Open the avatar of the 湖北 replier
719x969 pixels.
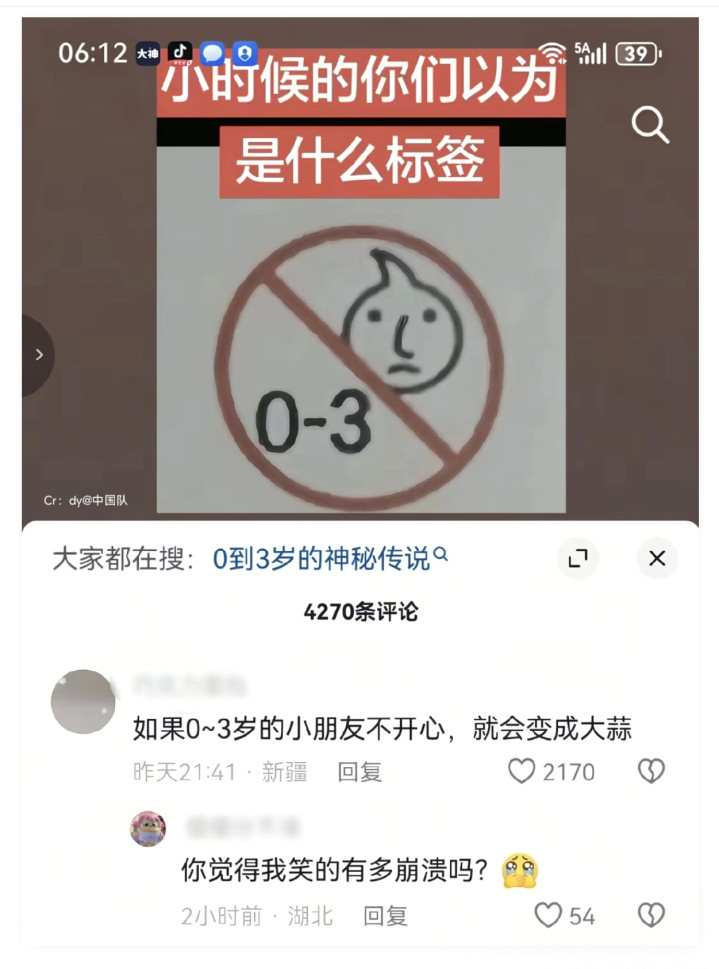coord(148,828)
